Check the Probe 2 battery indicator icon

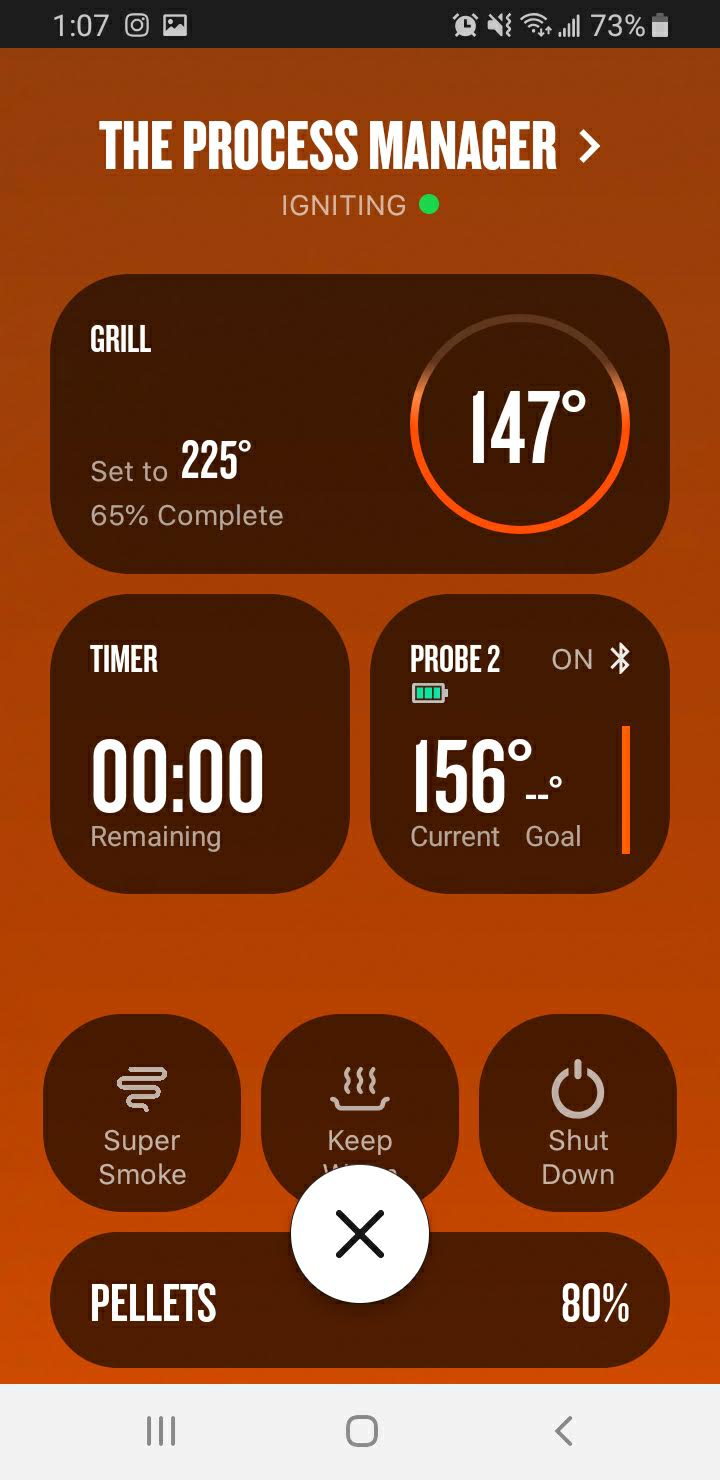click(x=427, y=690)
